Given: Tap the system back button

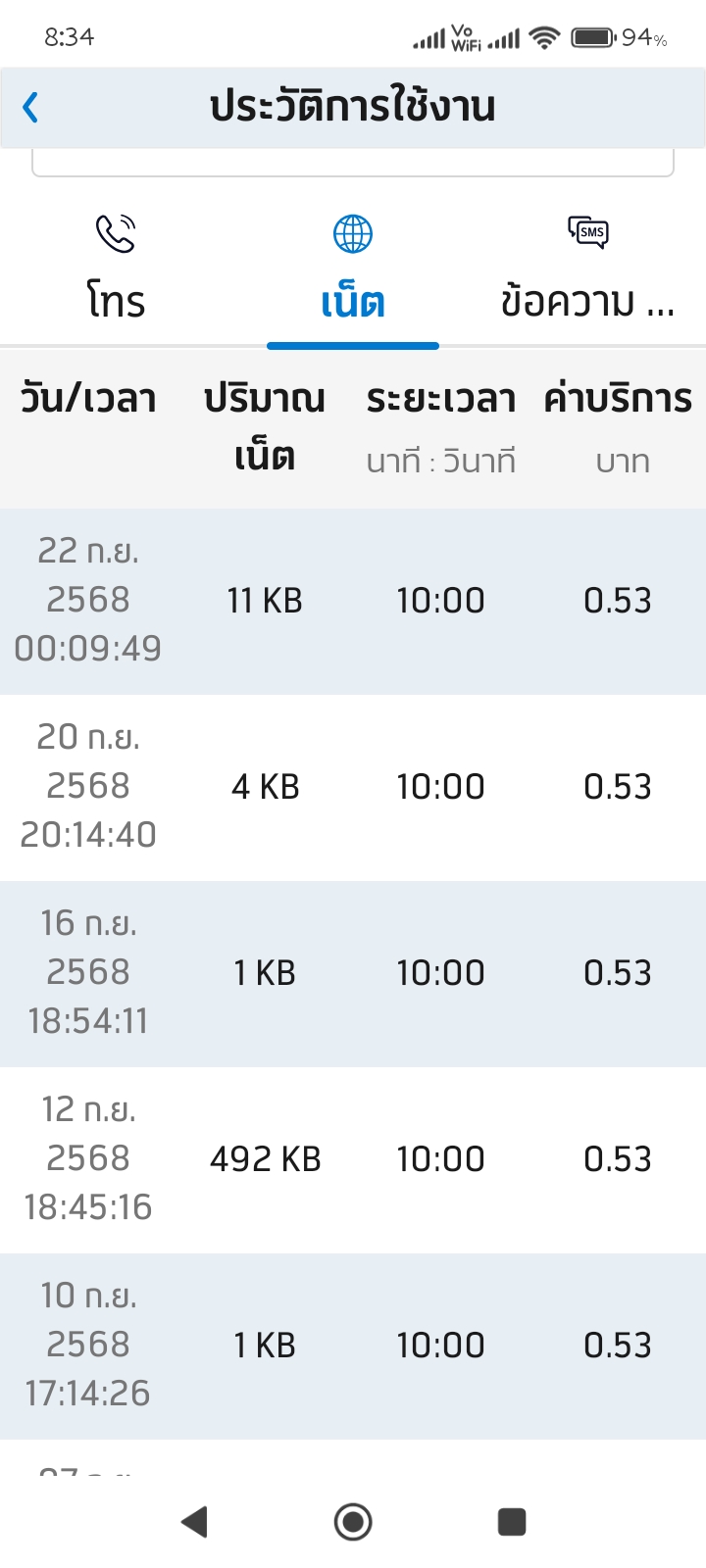Looking at the screenshot, I should 194,1522.
